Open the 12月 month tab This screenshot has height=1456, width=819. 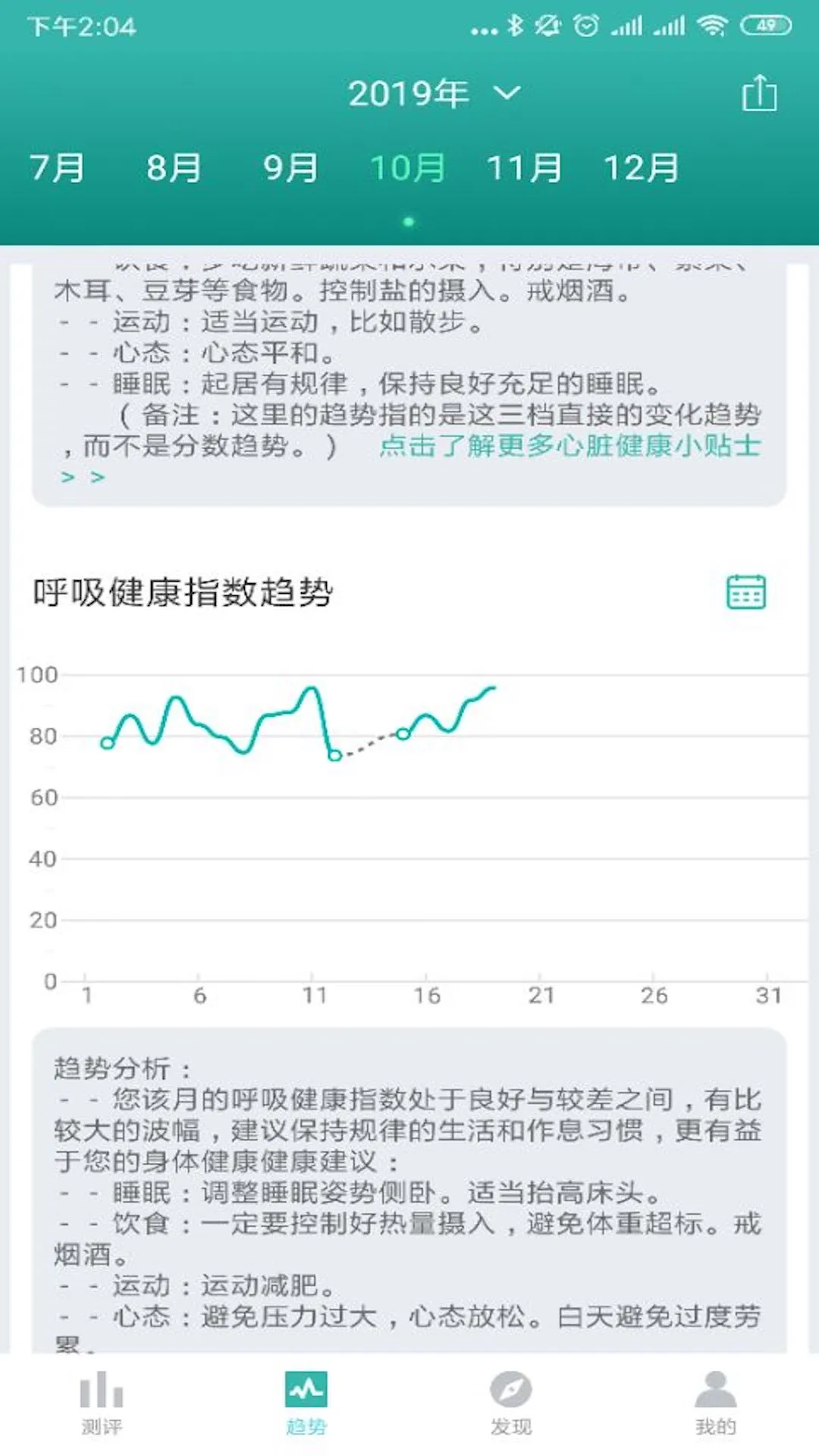[x=641, y=168]
